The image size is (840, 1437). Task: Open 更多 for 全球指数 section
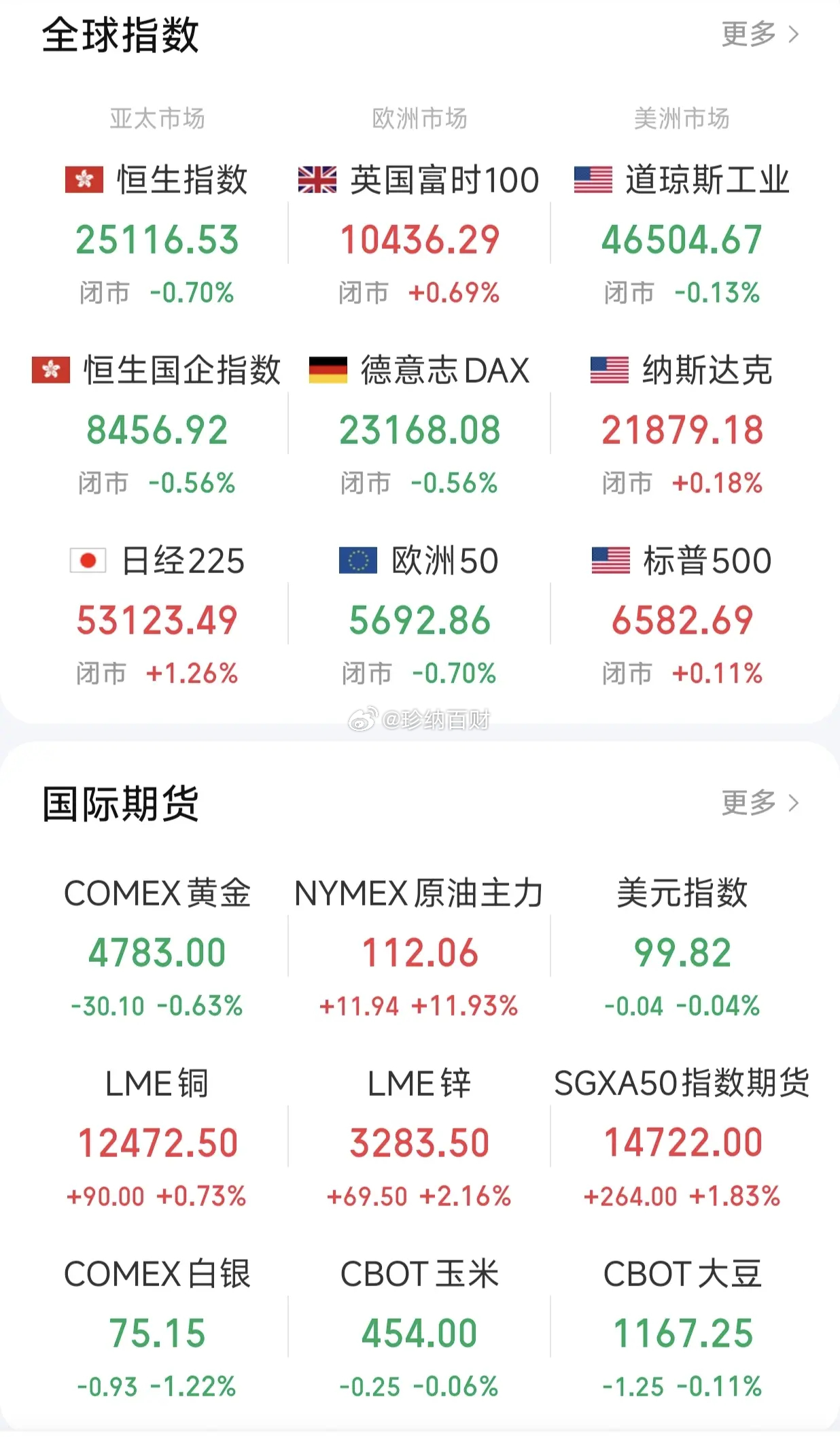click(747, 35)
